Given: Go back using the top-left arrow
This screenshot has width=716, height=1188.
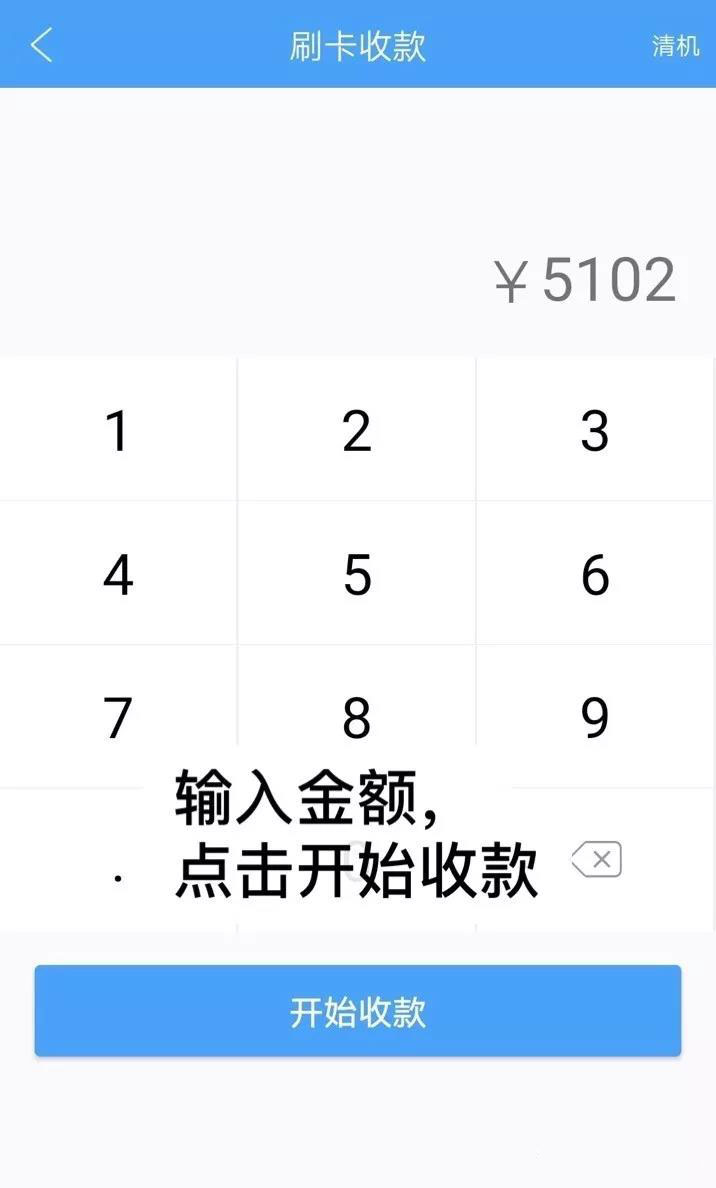Looking at the screenshot, I should click(42, 45).
